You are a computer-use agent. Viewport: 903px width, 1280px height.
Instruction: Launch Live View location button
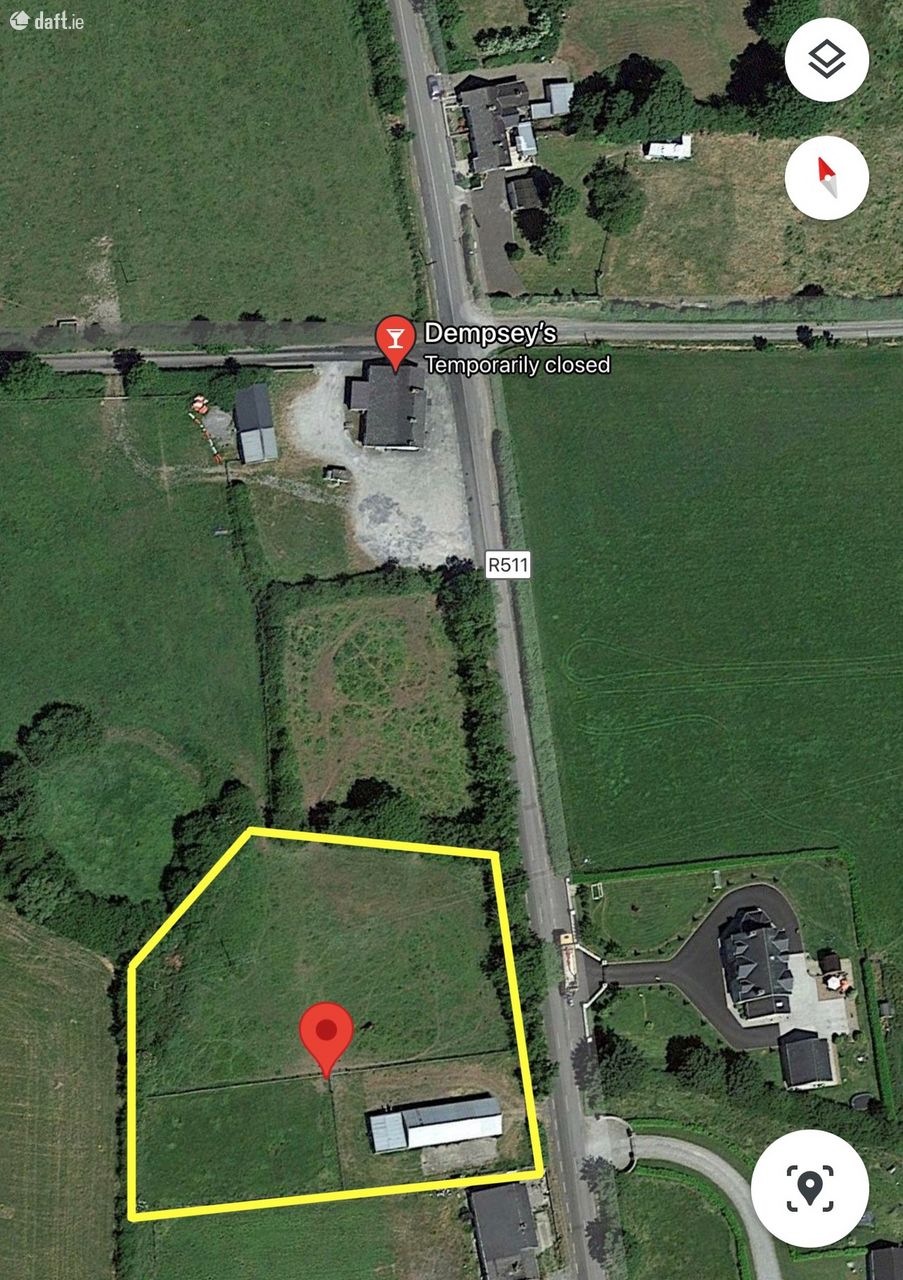809,1188
